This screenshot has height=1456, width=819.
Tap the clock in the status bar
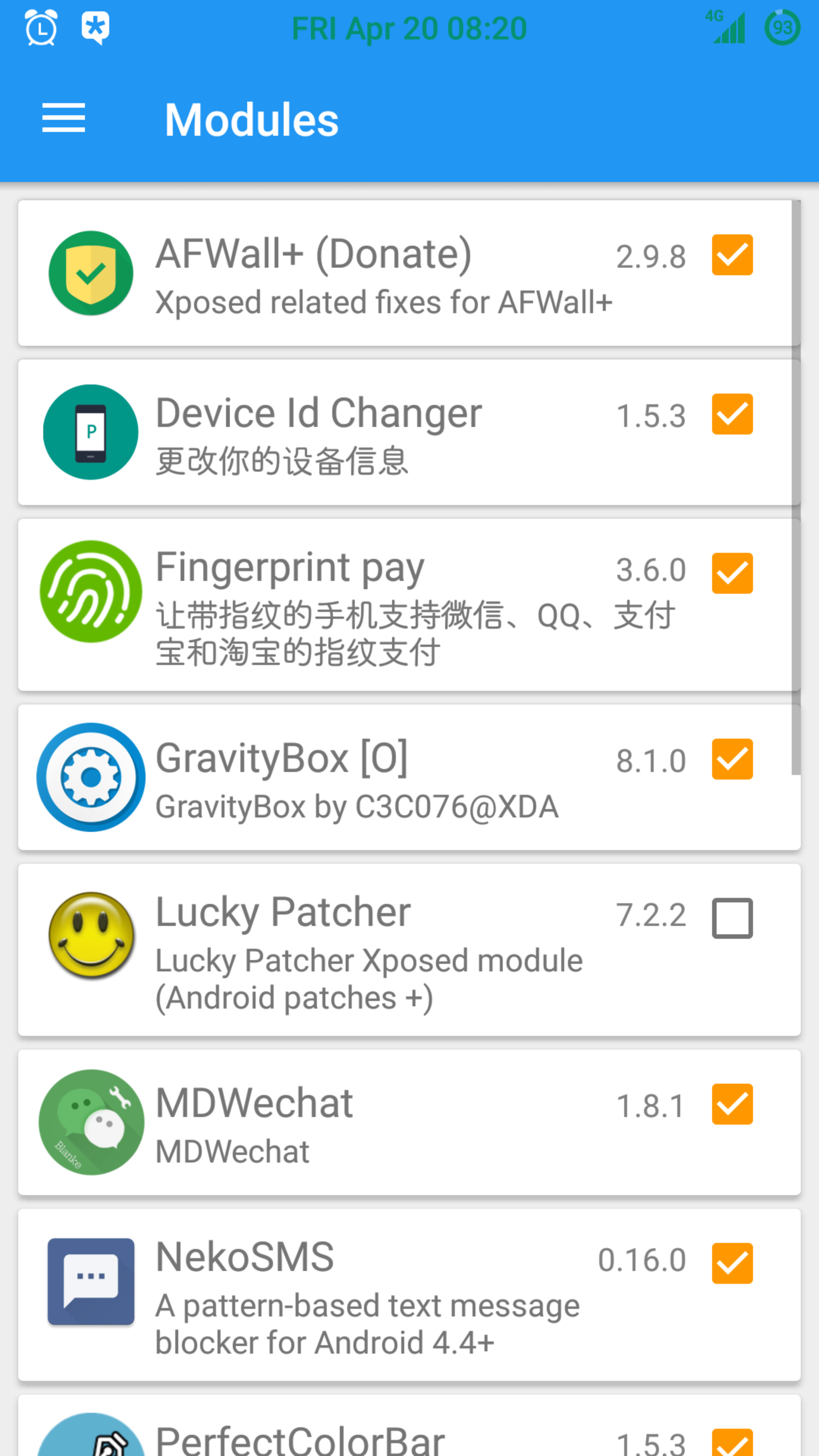409,28
